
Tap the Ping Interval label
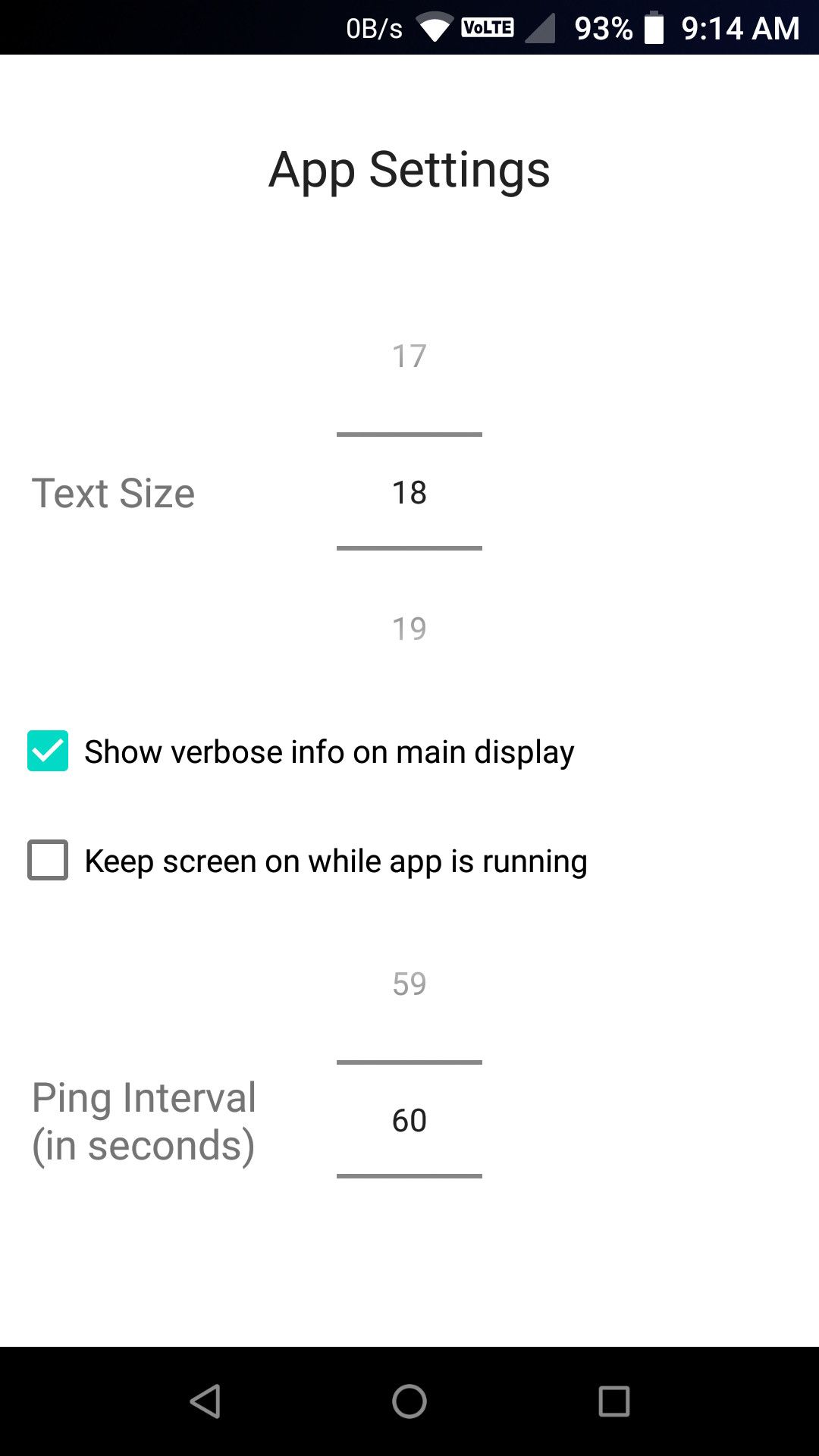[143, 1120]
